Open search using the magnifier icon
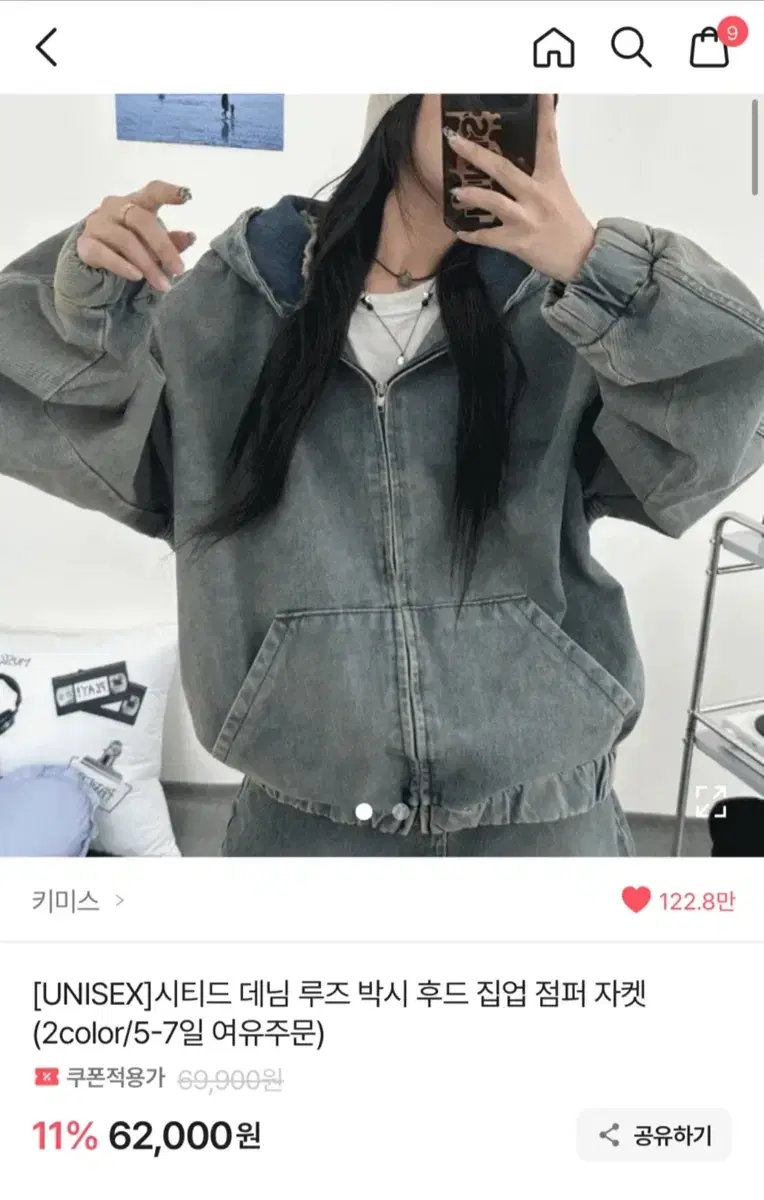Screen dimensions: 764x1200 click(x=630, y=48)
